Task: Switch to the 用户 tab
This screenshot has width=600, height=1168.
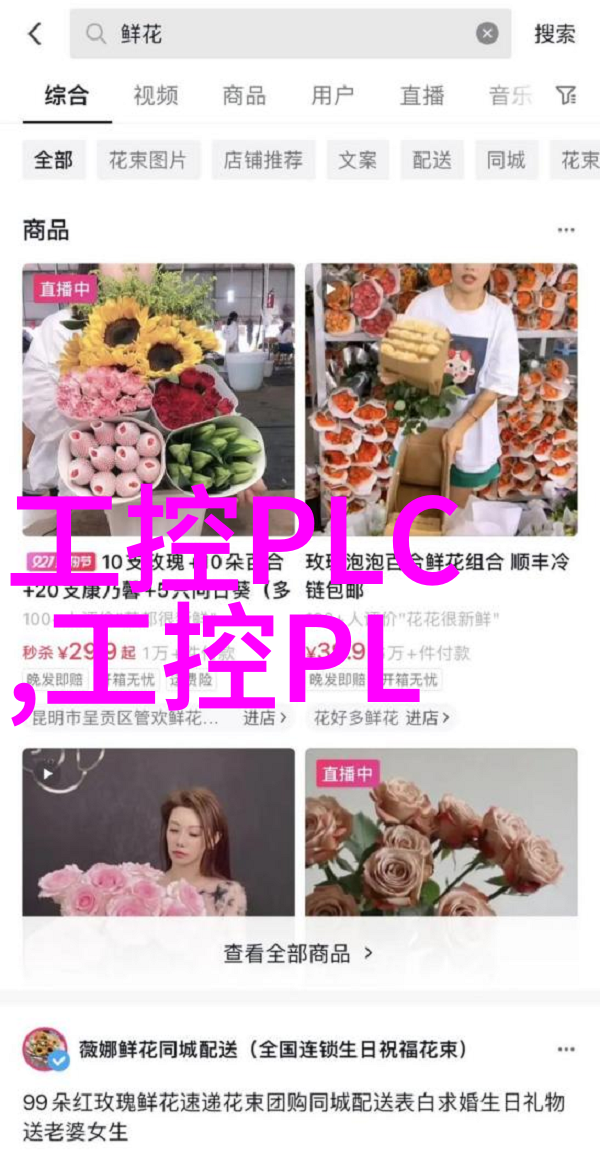Action: tap(332, 96)
